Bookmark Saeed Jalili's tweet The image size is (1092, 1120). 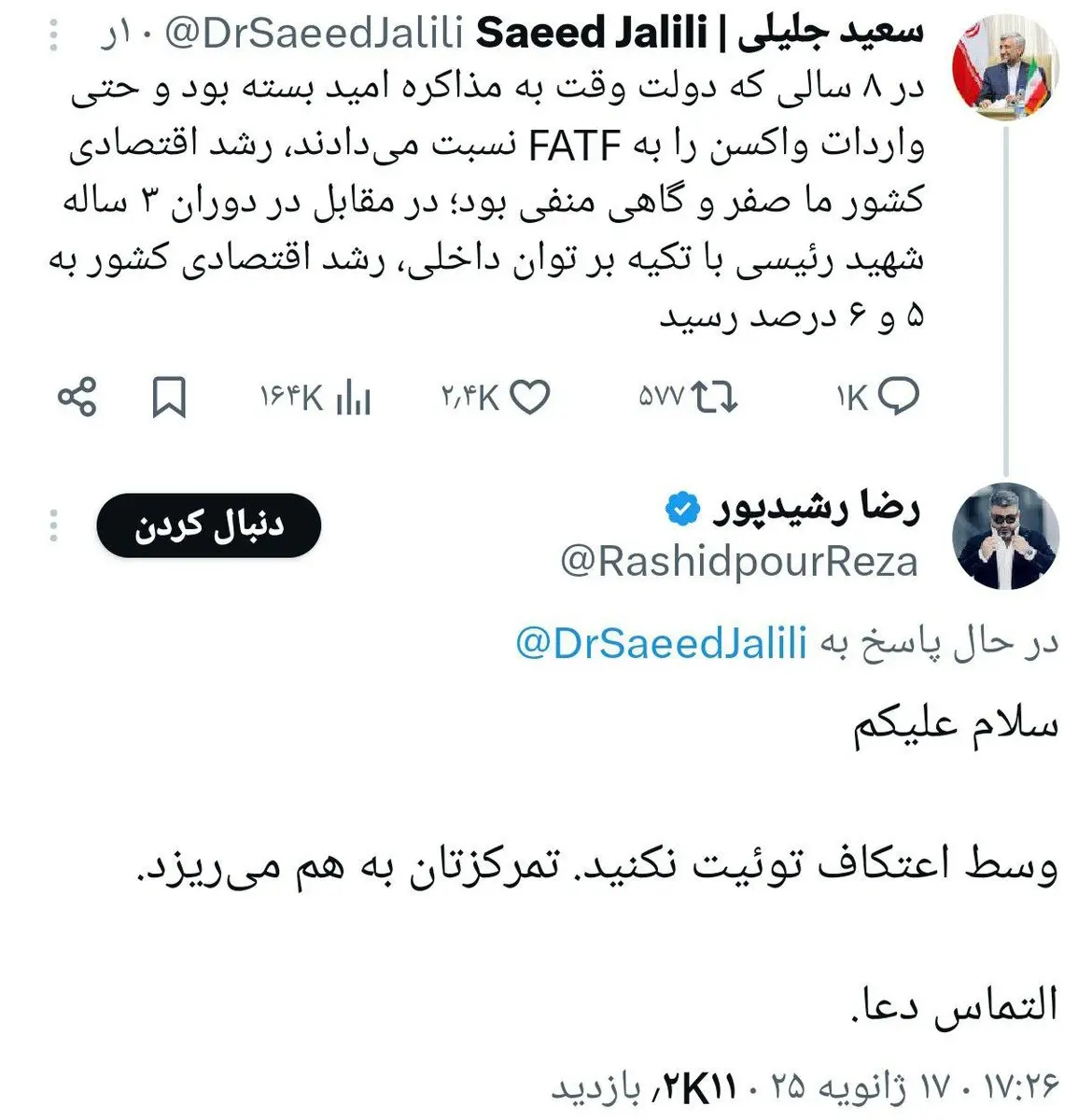pos(169,398)
